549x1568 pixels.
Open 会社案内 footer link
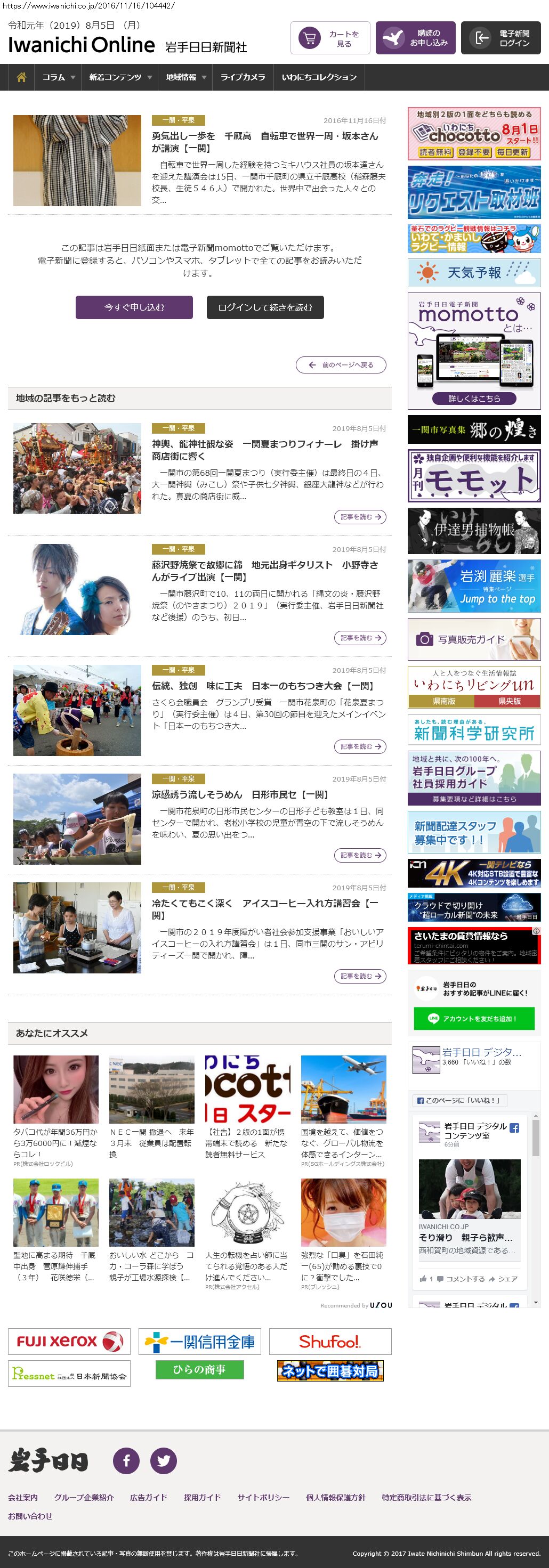pyautogui.click(x=23, y=1497)
